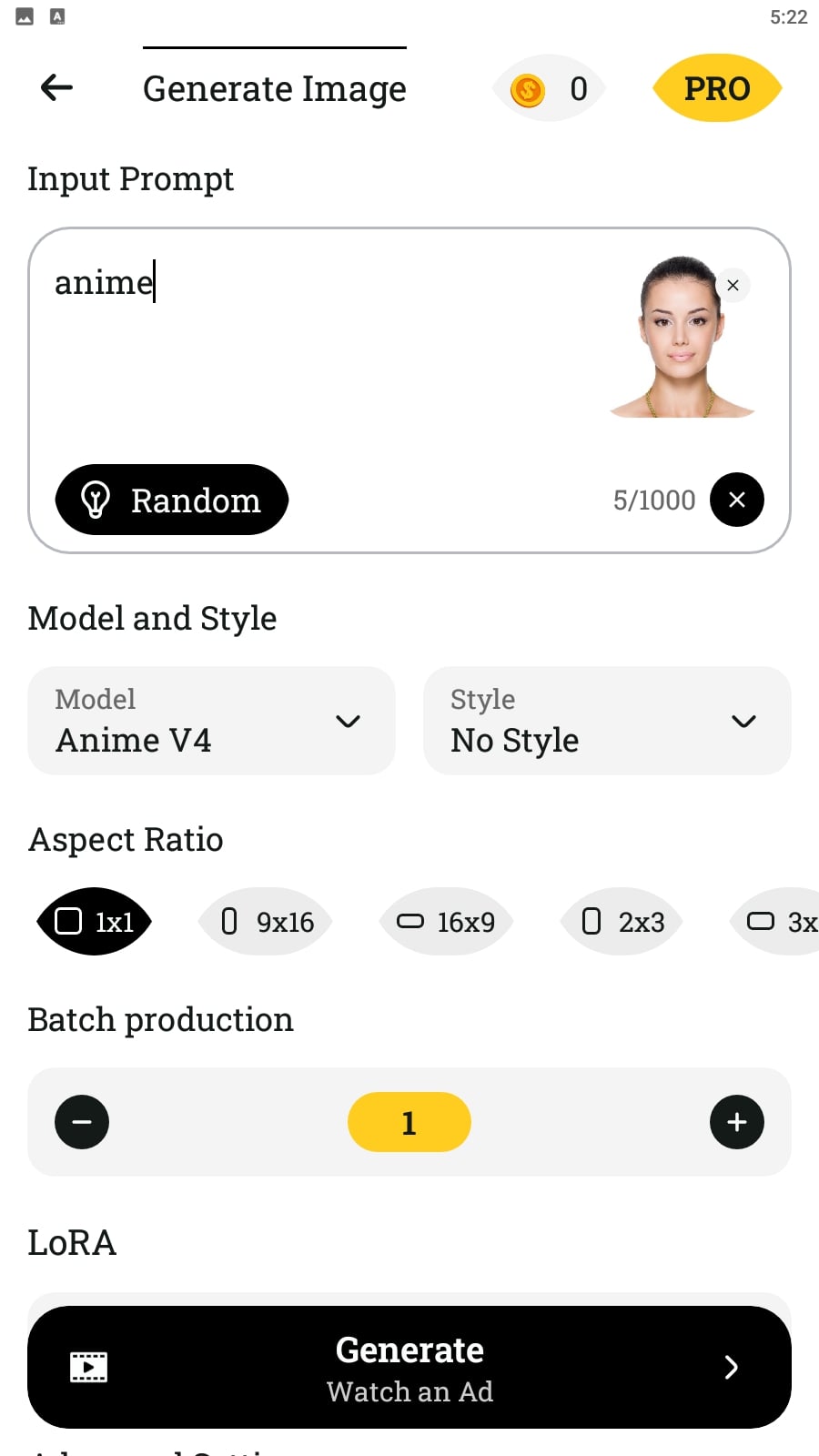Generate a Random prompt
Image resolution: width=819 pixels, height=1456 pixels.
pos(172,500)
